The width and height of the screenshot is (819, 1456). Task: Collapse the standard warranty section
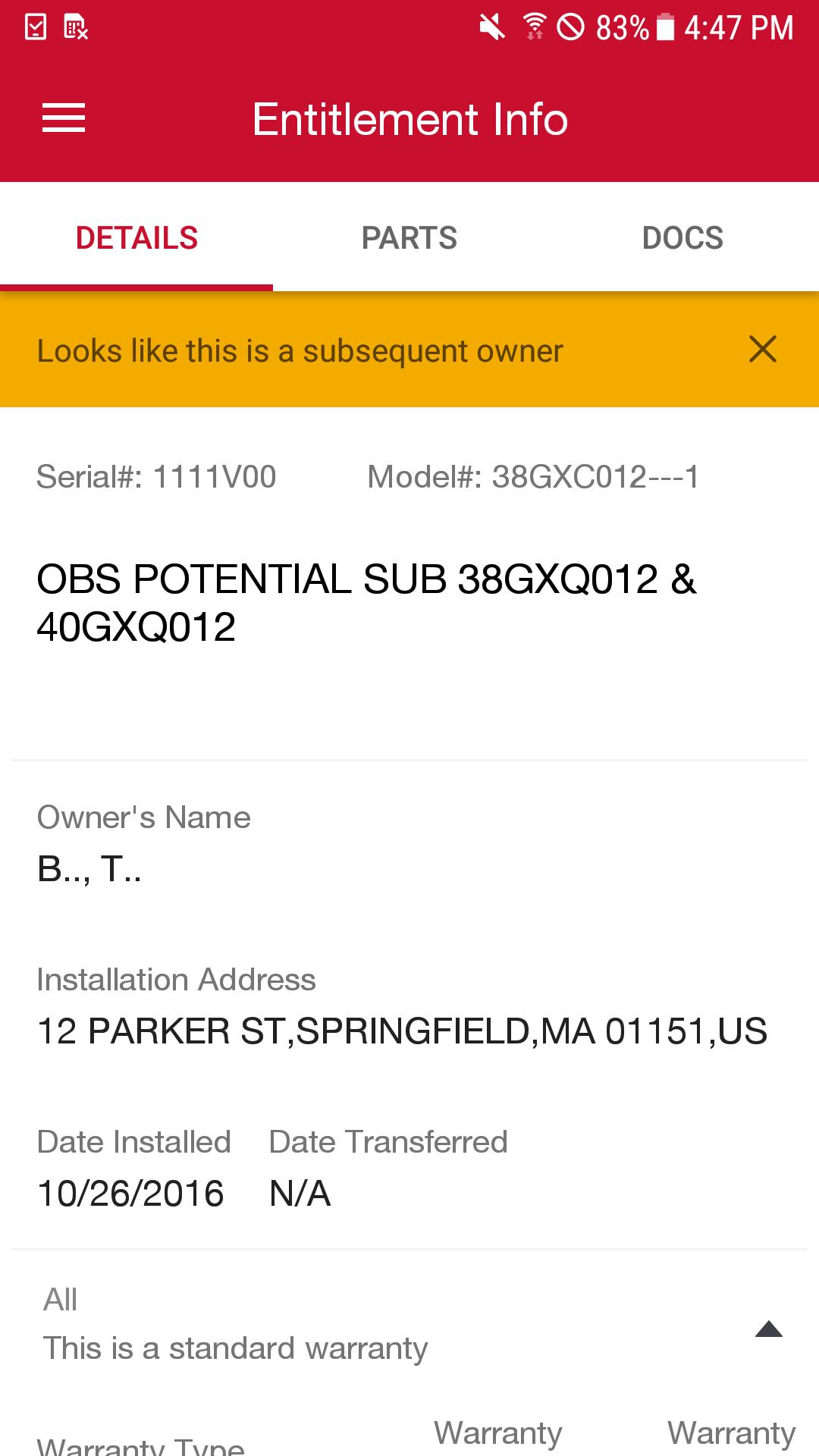pyautogui.click(x=768, y=1329)
